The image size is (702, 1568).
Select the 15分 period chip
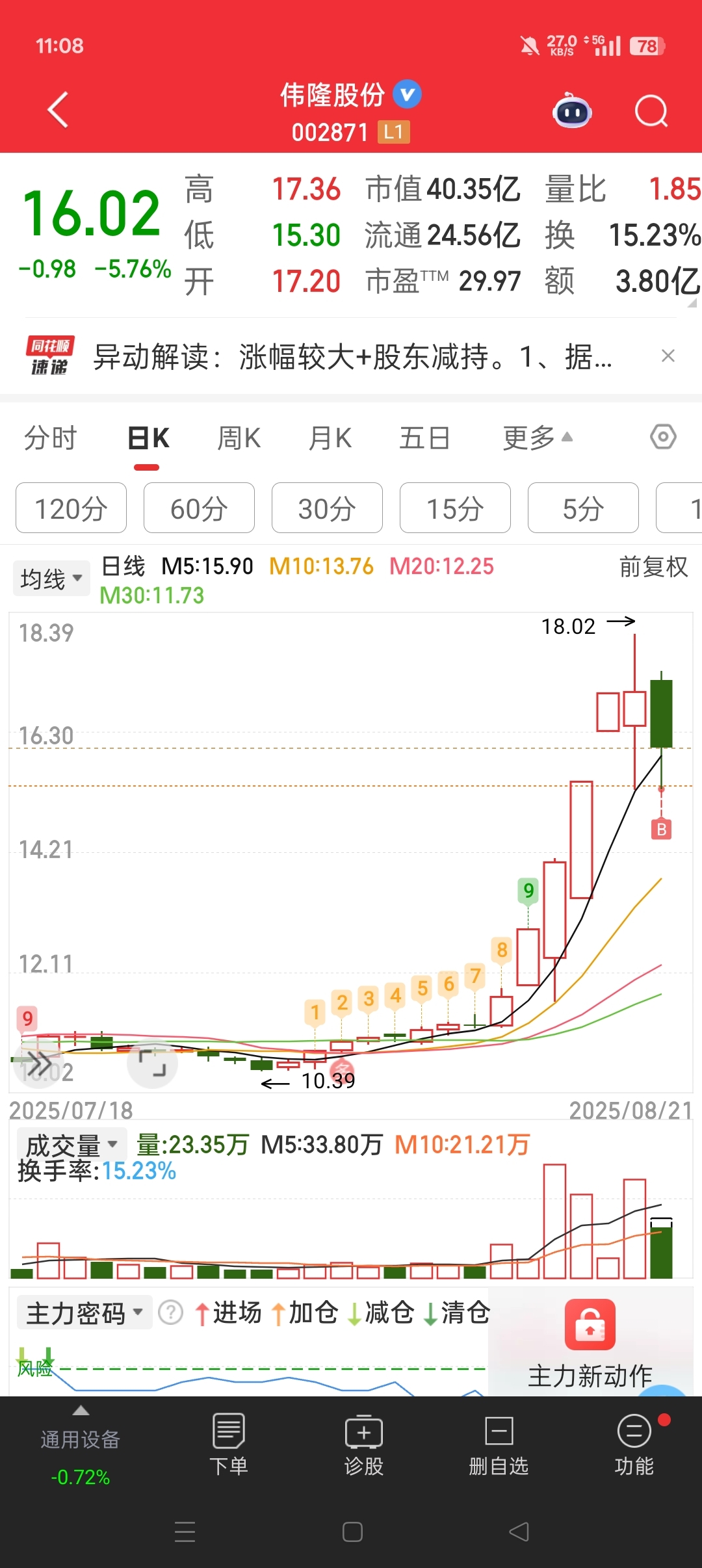point(455,508)
